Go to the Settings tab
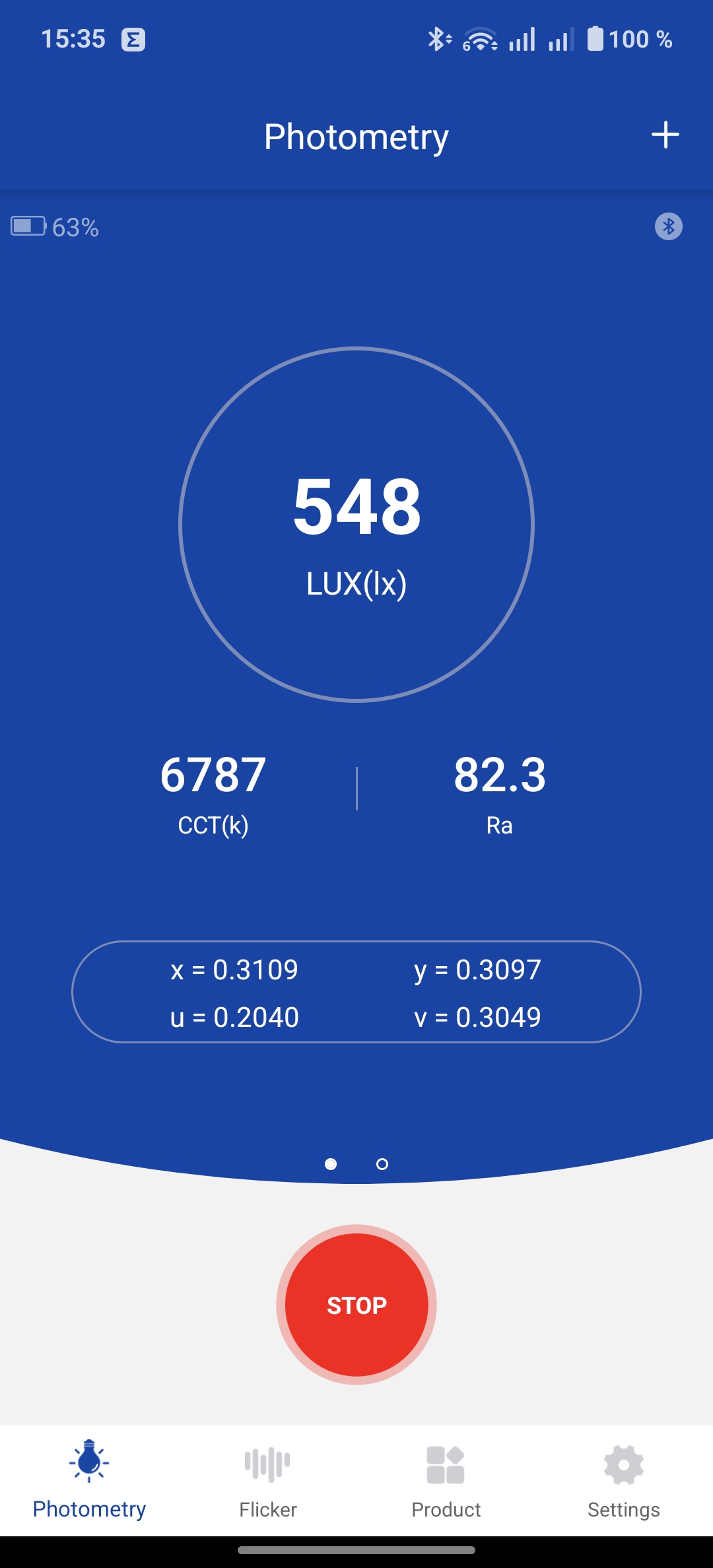 [x=623, y=1481]
